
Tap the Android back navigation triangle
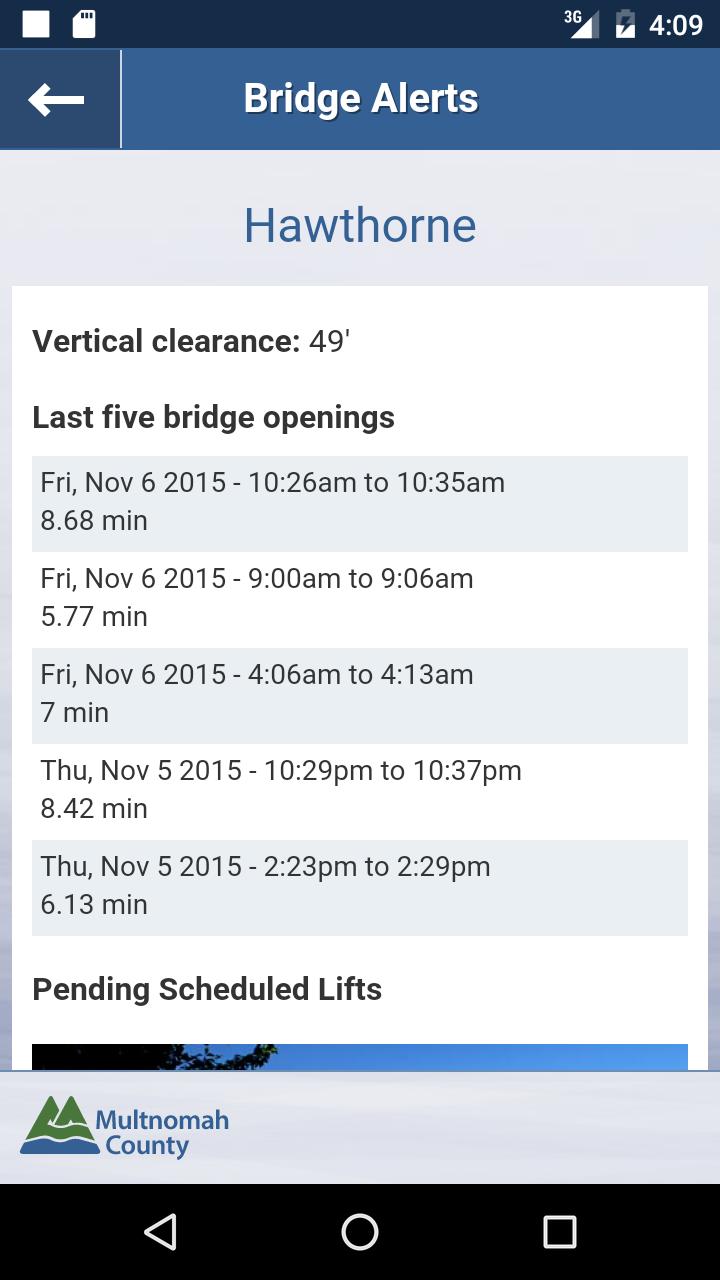click(160, 1232)
